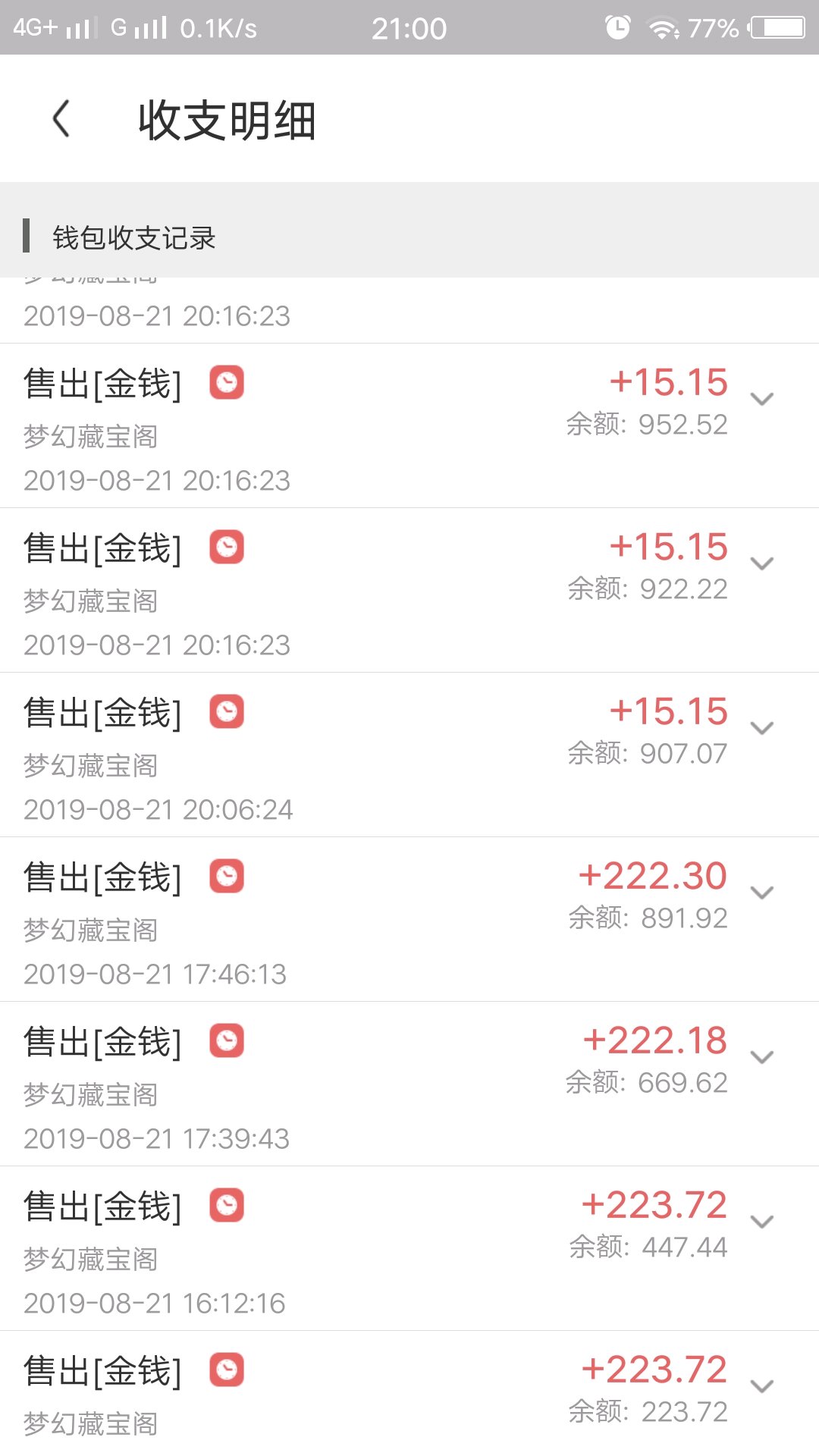Screen dimensions: 819x1456
Task: Expand the record with balance 907.07
Action: [761, 728]
